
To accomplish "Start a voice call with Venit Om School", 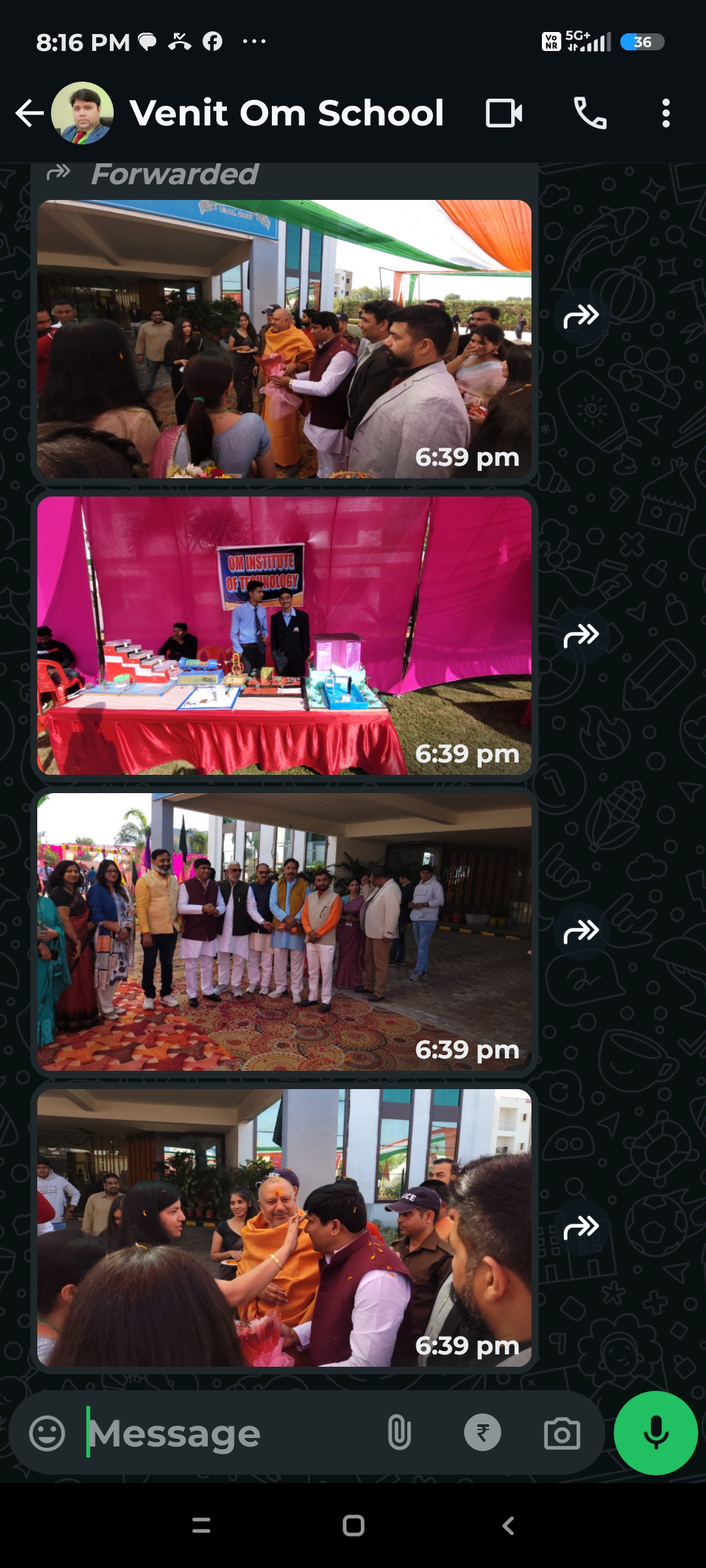I will coord(590,113).
